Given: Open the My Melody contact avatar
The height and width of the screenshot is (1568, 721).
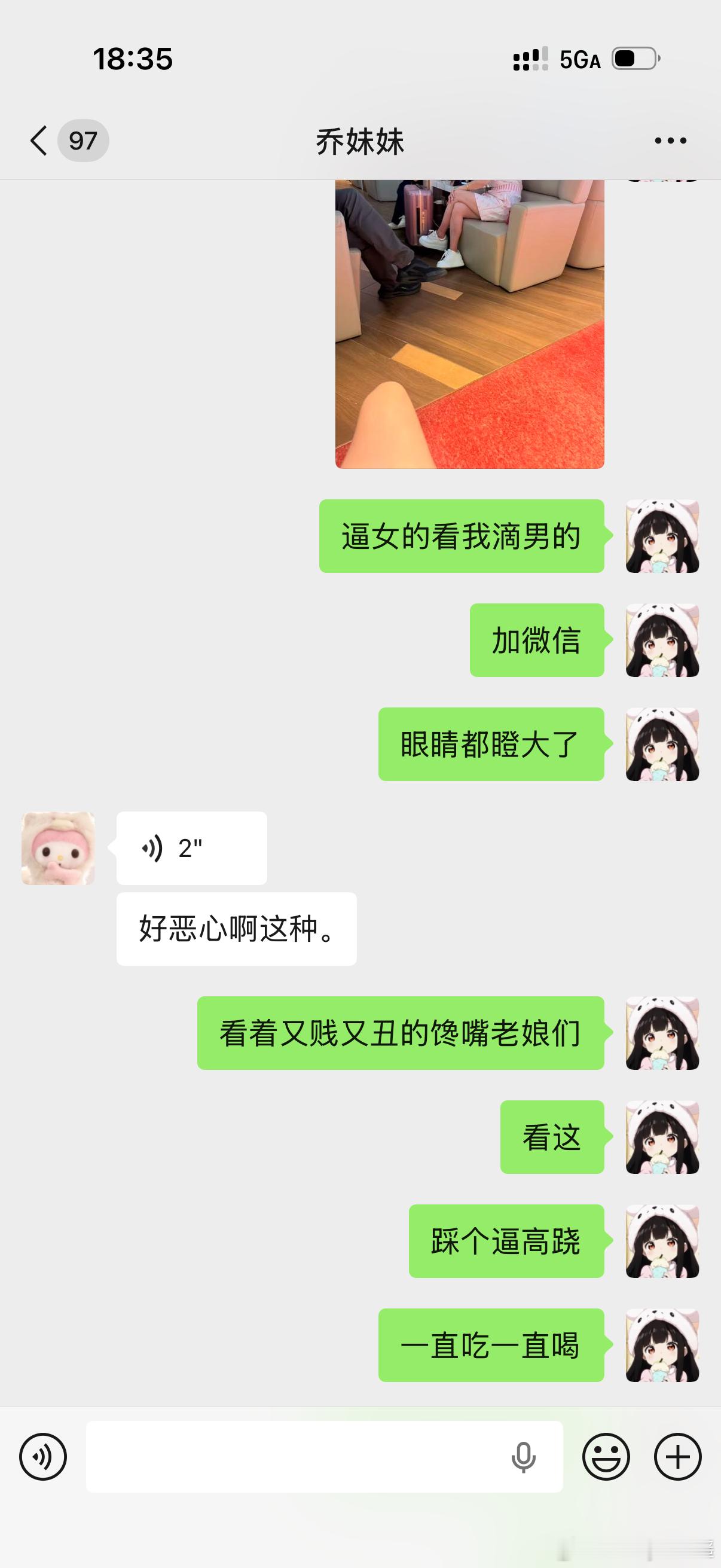Looking at the screenshot, I should (x=59, y=848).
